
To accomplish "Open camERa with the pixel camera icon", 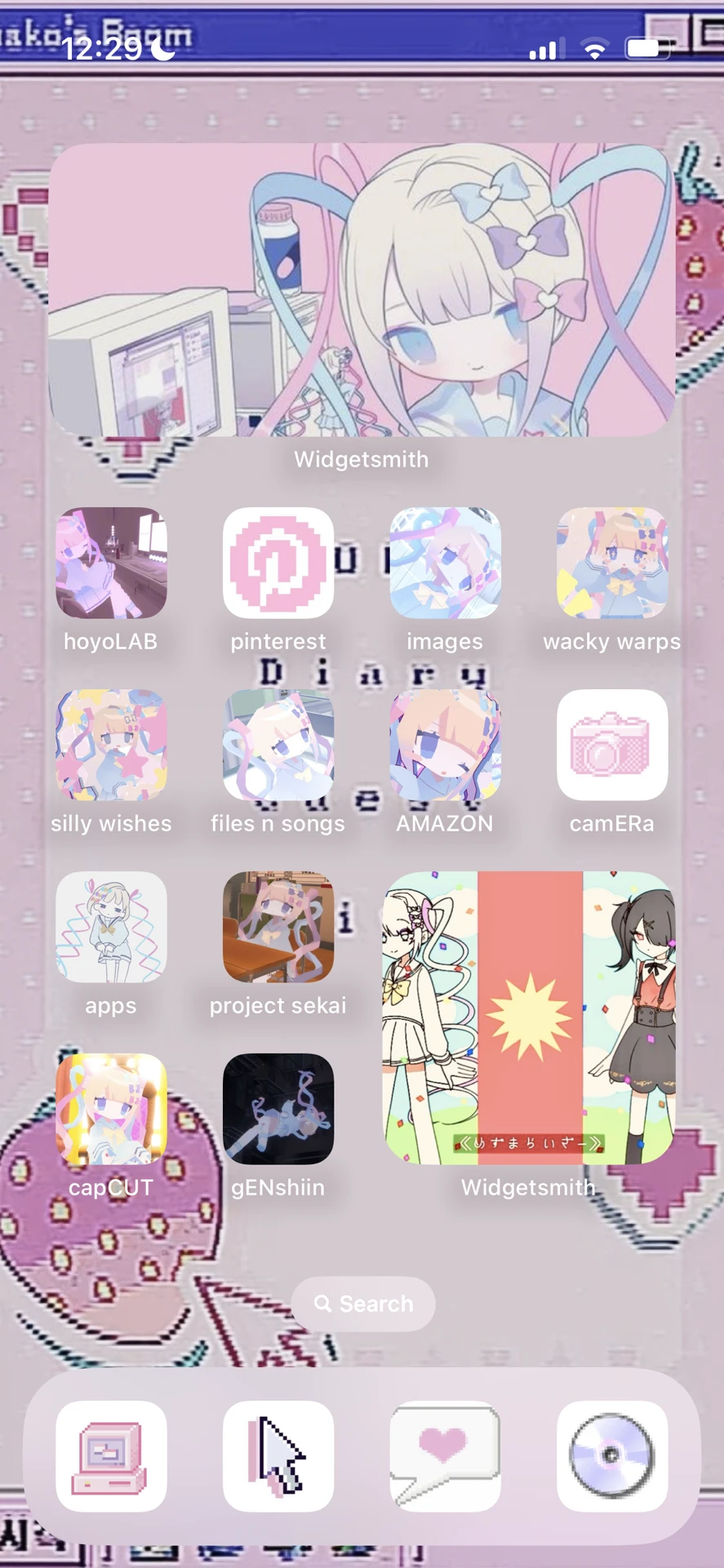I will tap(612, 746).
